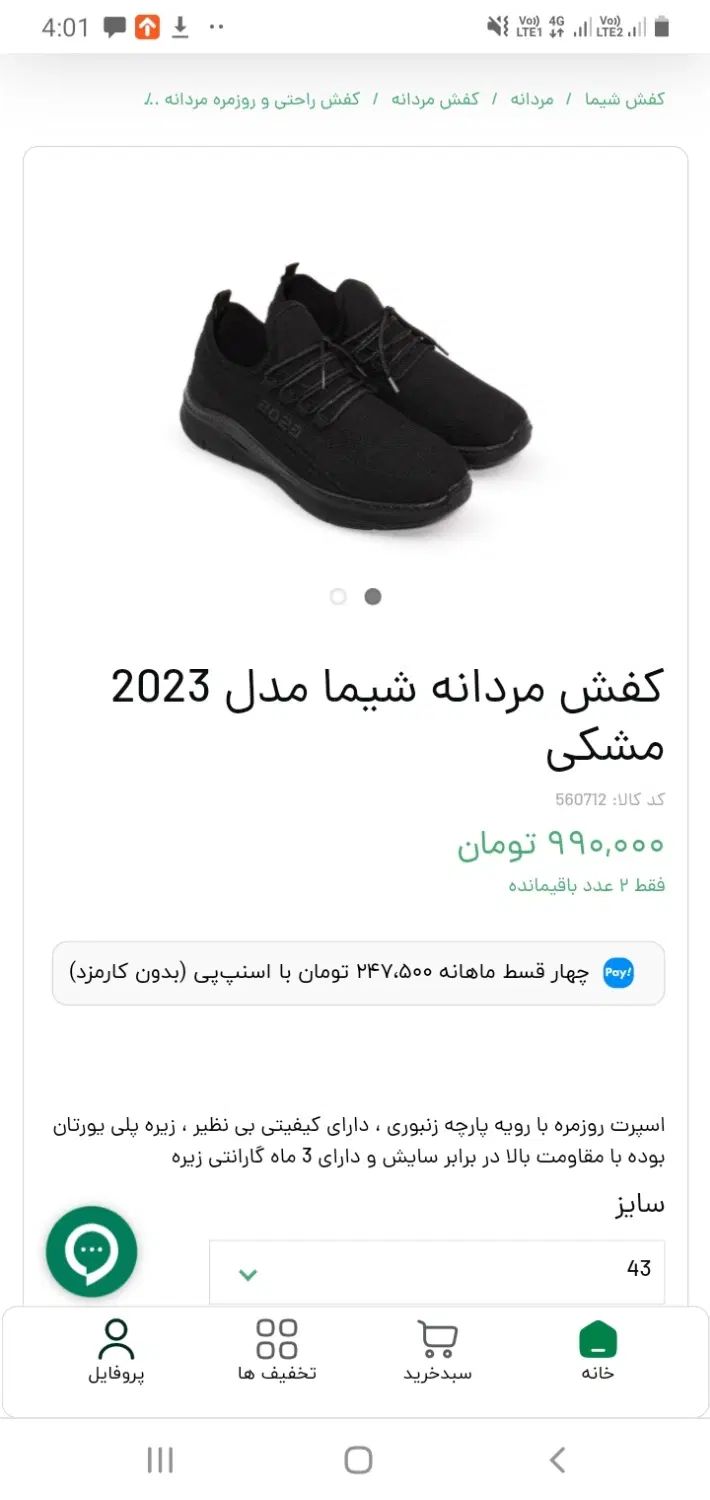Switch to تخفیف ها tab
Screen dimensions: 710x1500
277,1351
